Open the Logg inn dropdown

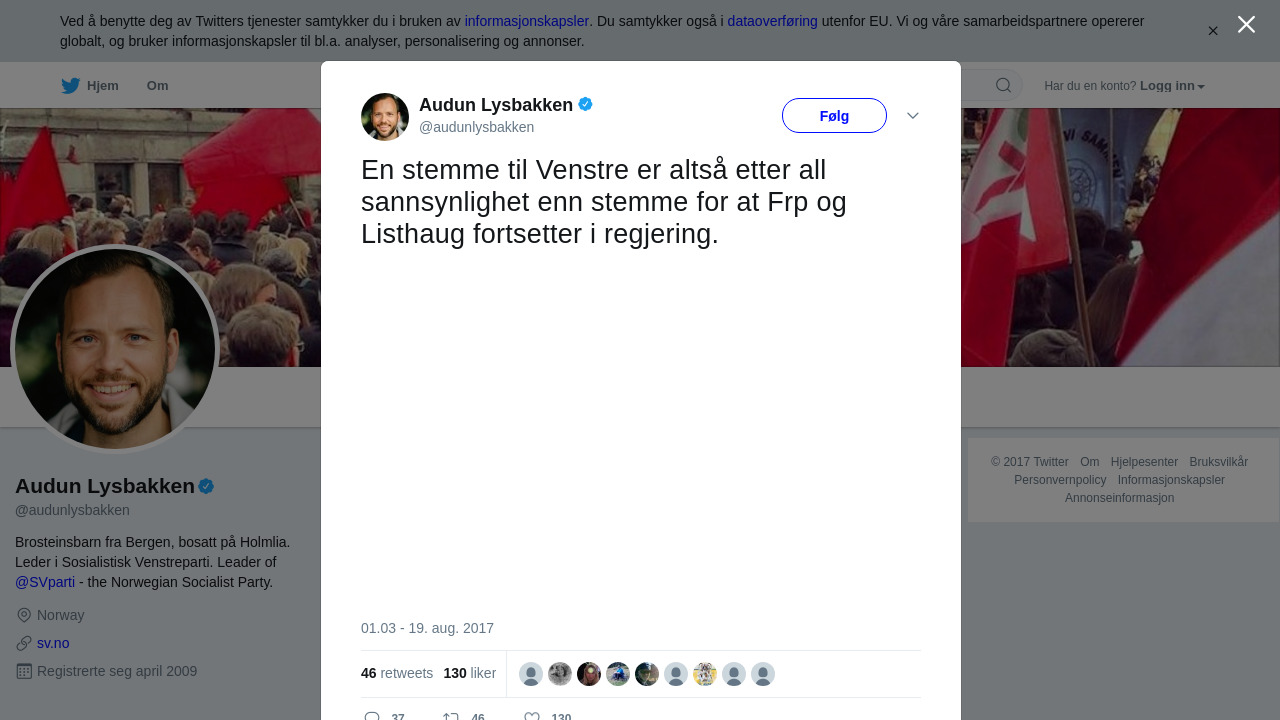click(1172, 86)
